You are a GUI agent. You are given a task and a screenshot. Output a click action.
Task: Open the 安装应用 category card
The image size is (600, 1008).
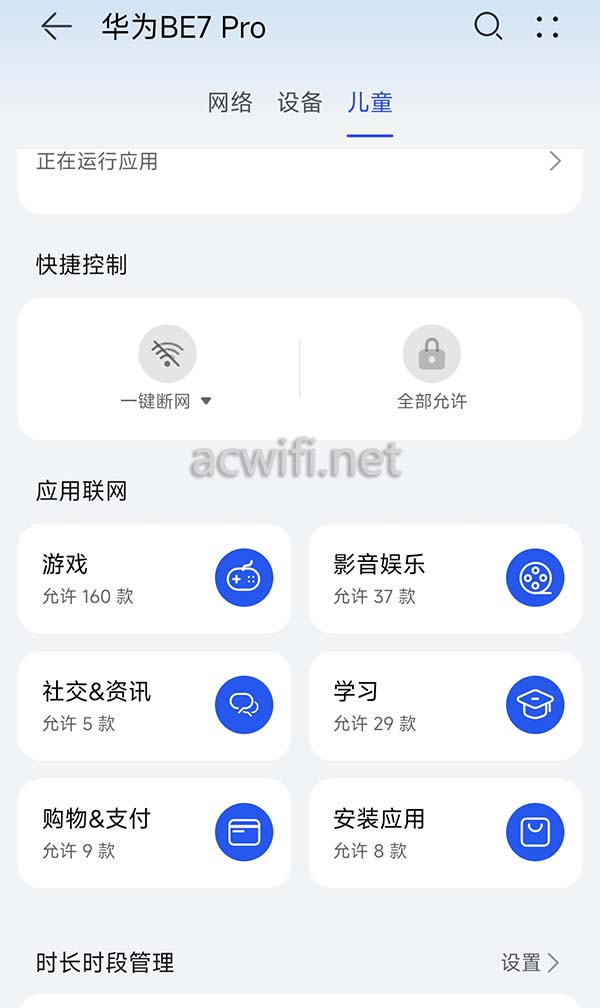click(x=445, y=833)
